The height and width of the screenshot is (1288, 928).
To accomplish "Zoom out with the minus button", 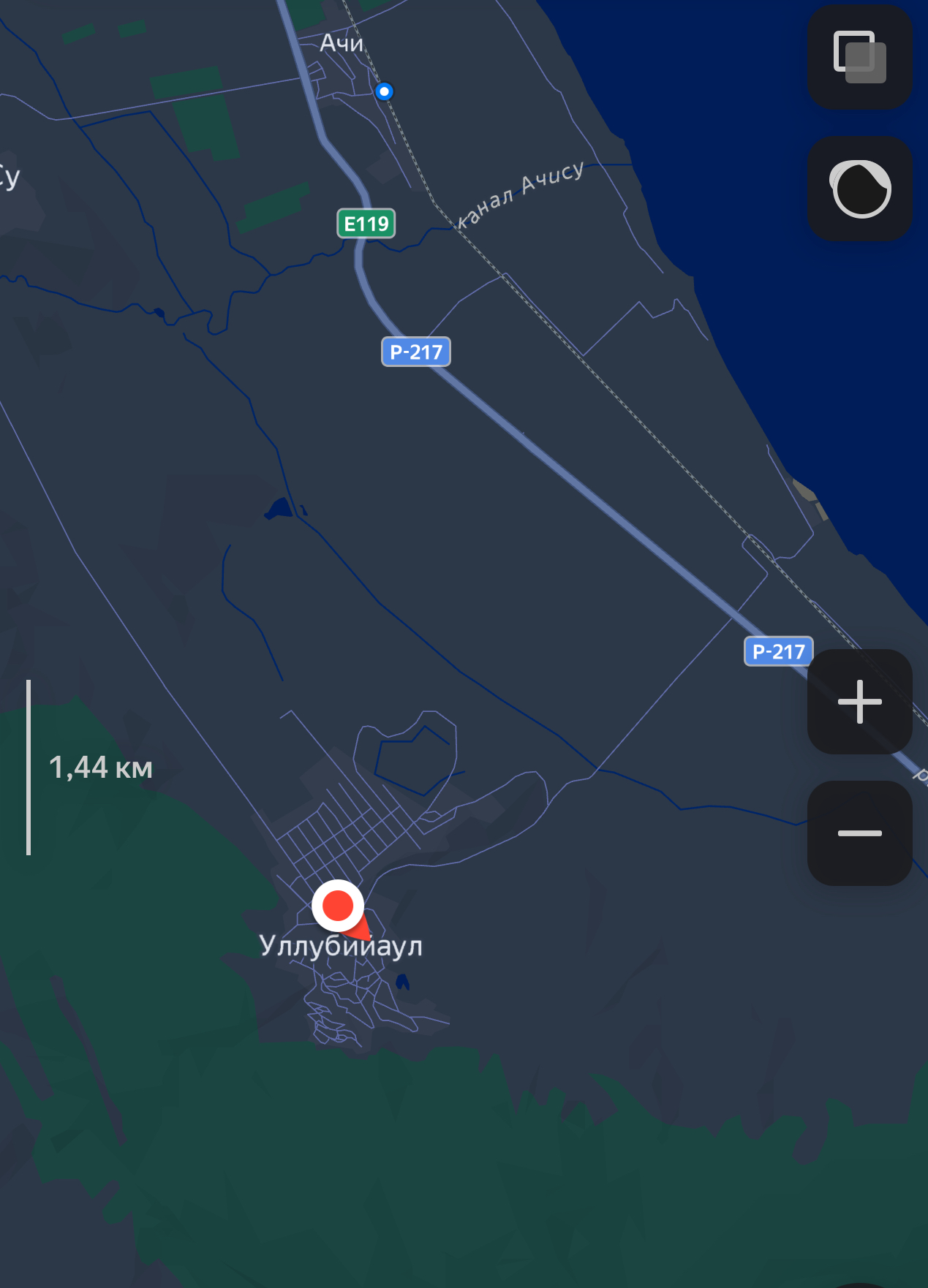I will click(859, 833).
